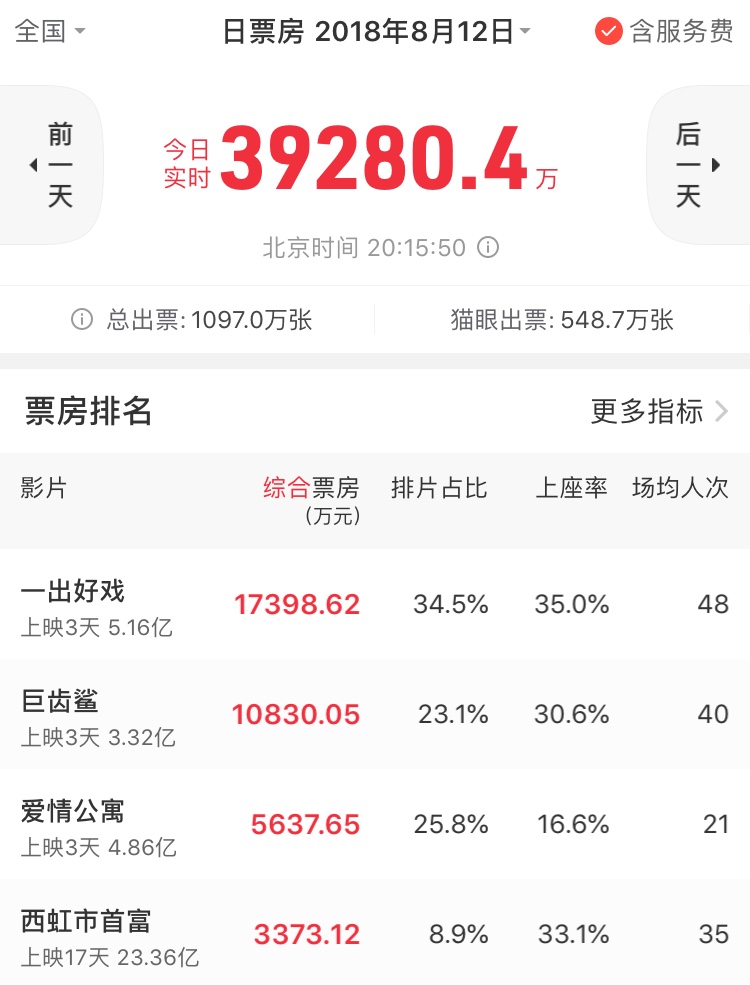Go to the previous day 前一天
The height and width of the screenshot is (985, 750).
pos(52,165)
